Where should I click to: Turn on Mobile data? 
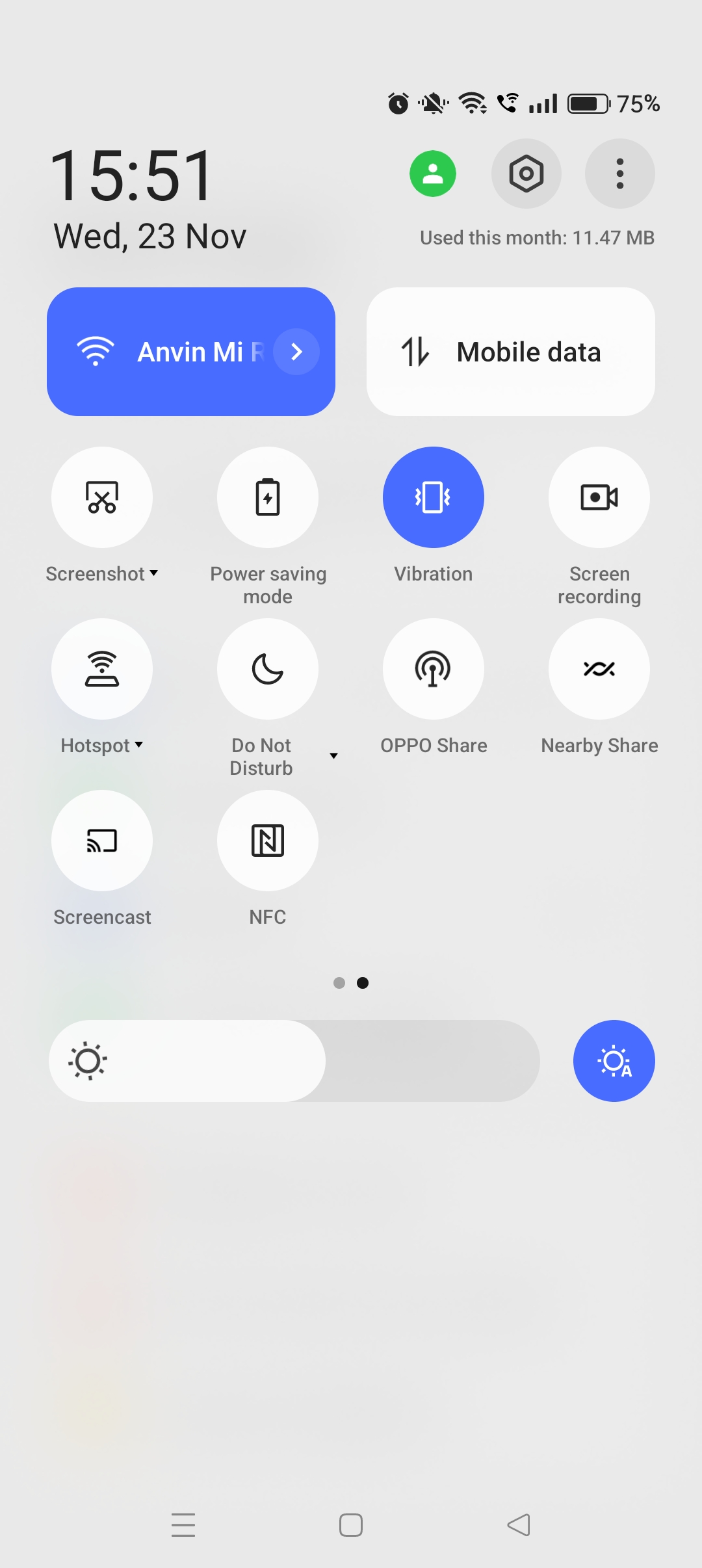click(510, 352)
